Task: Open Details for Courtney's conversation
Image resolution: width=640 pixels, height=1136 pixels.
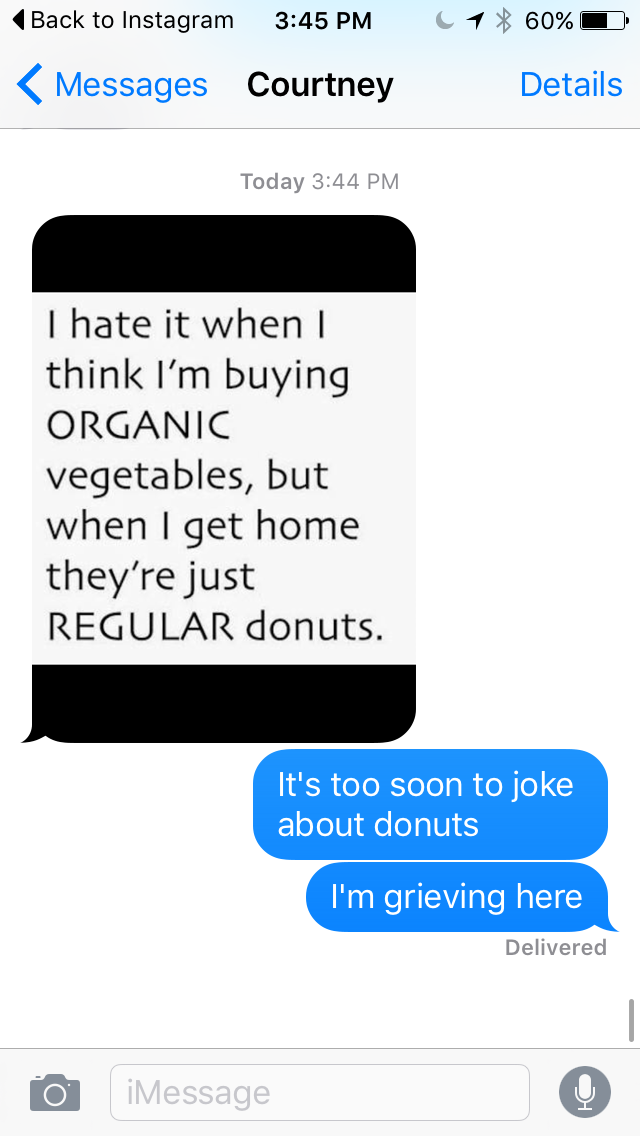Action: 571,85
